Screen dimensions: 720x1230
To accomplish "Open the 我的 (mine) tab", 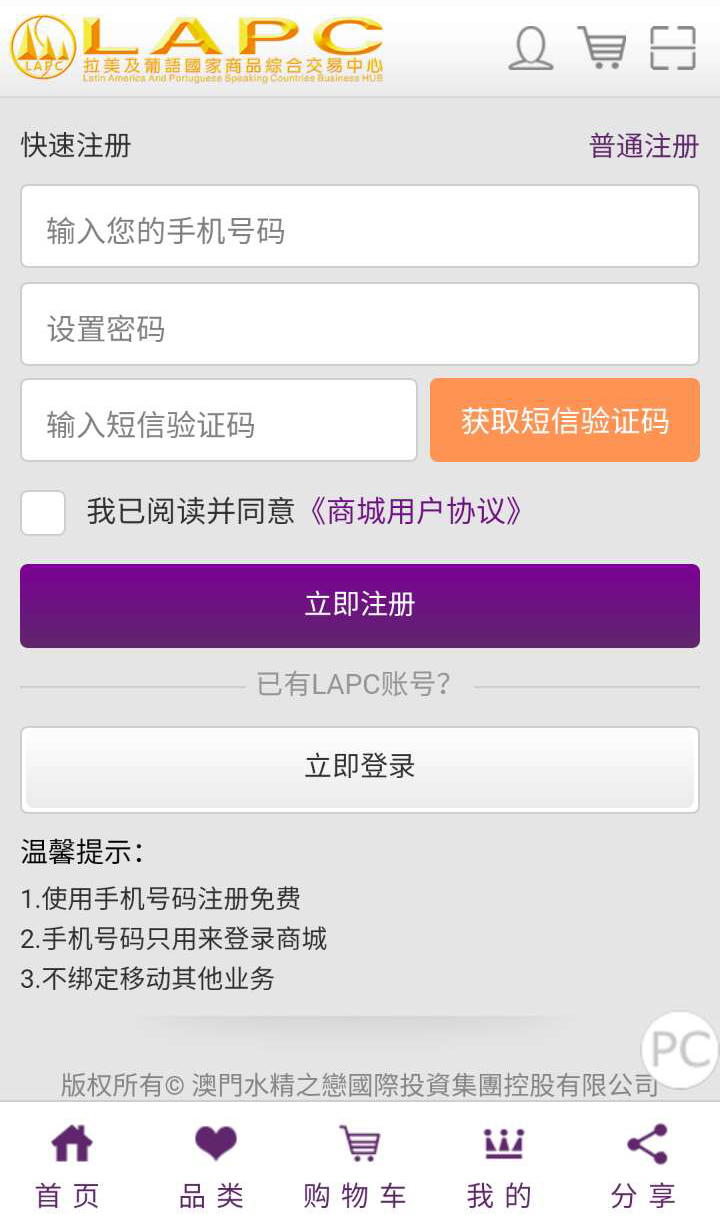I will tap(502, 1167).
